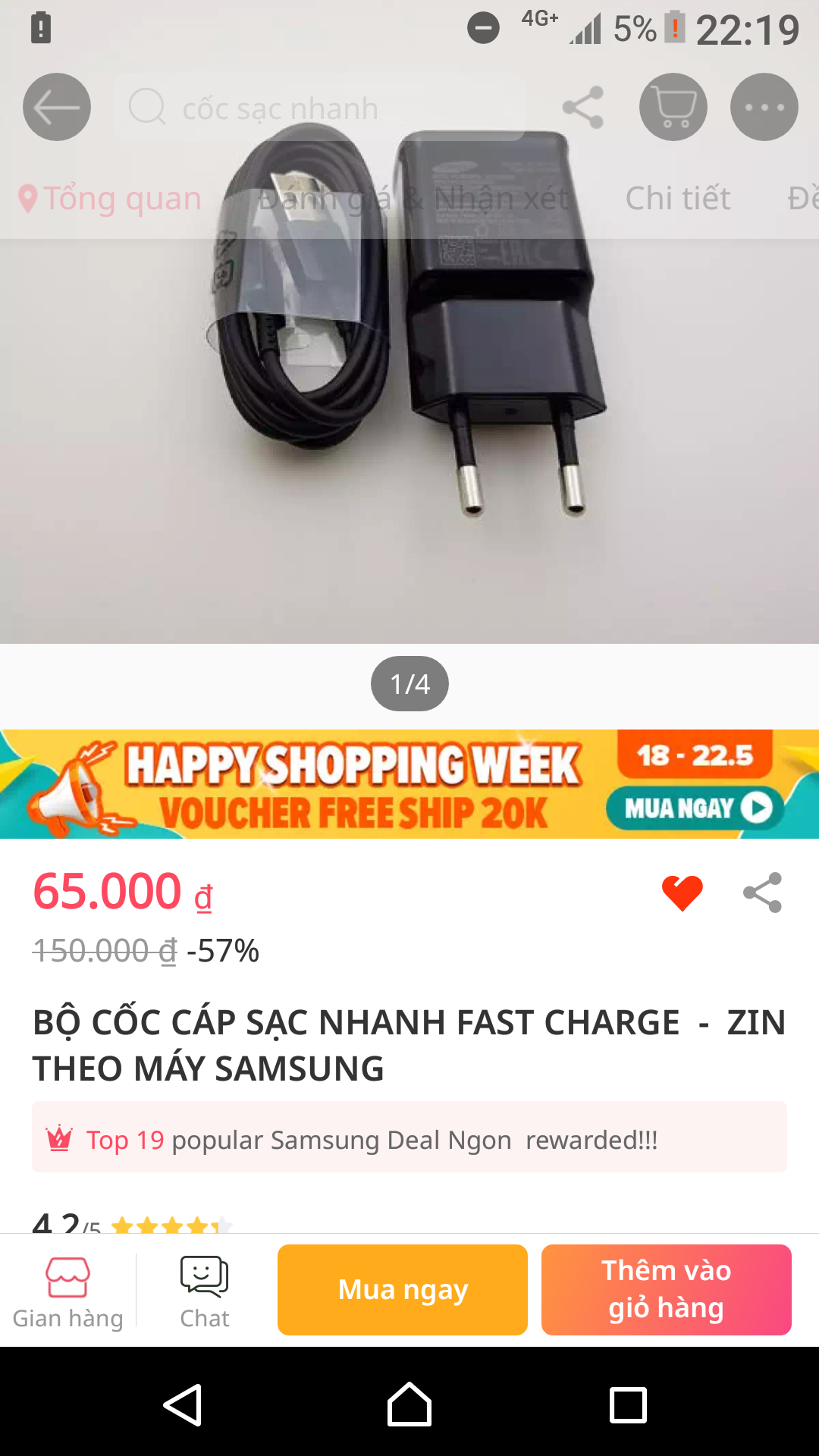Open the Happy Shopping Week voucher banner
Screen dimensions: 819x1456
(409, 784)
